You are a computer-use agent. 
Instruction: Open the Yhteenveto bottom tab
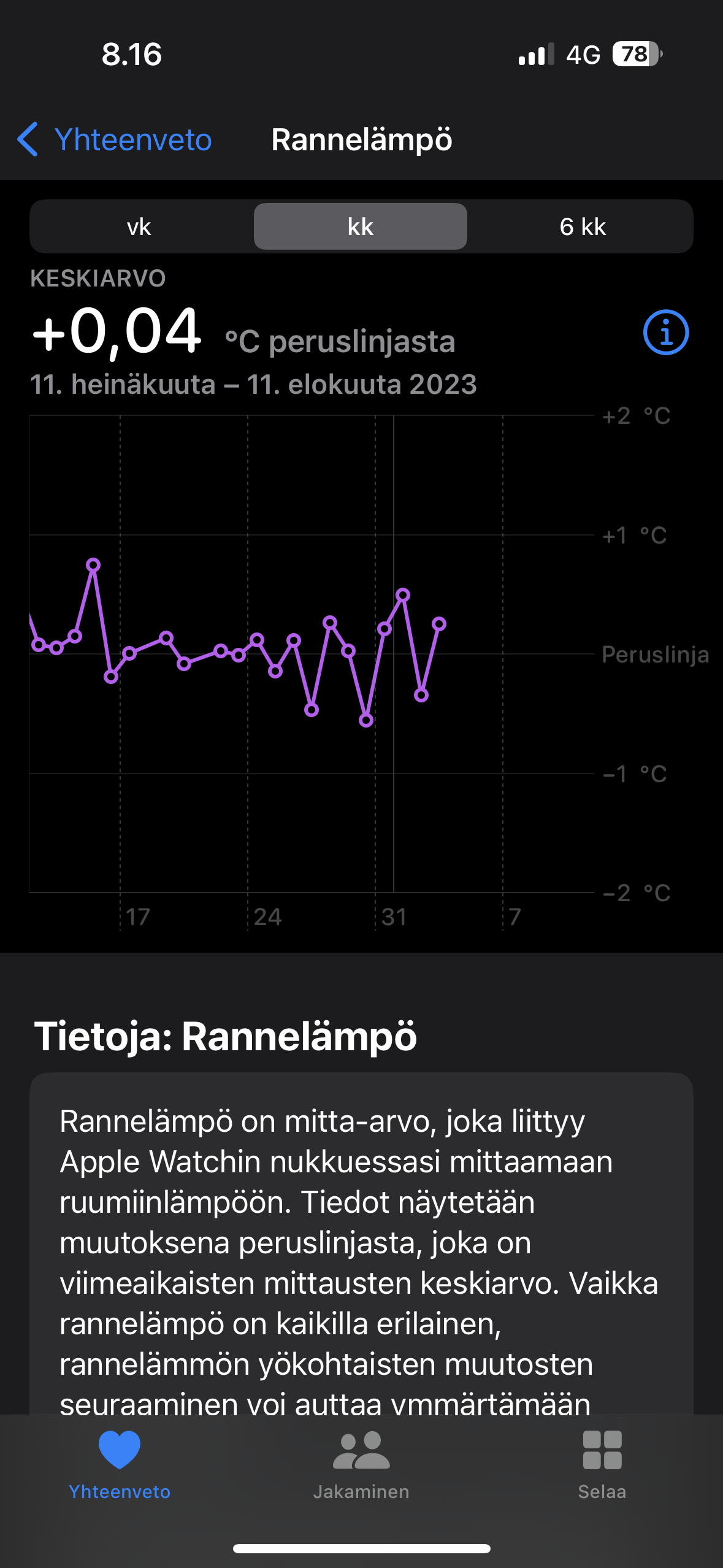(x=120, y=1465)
